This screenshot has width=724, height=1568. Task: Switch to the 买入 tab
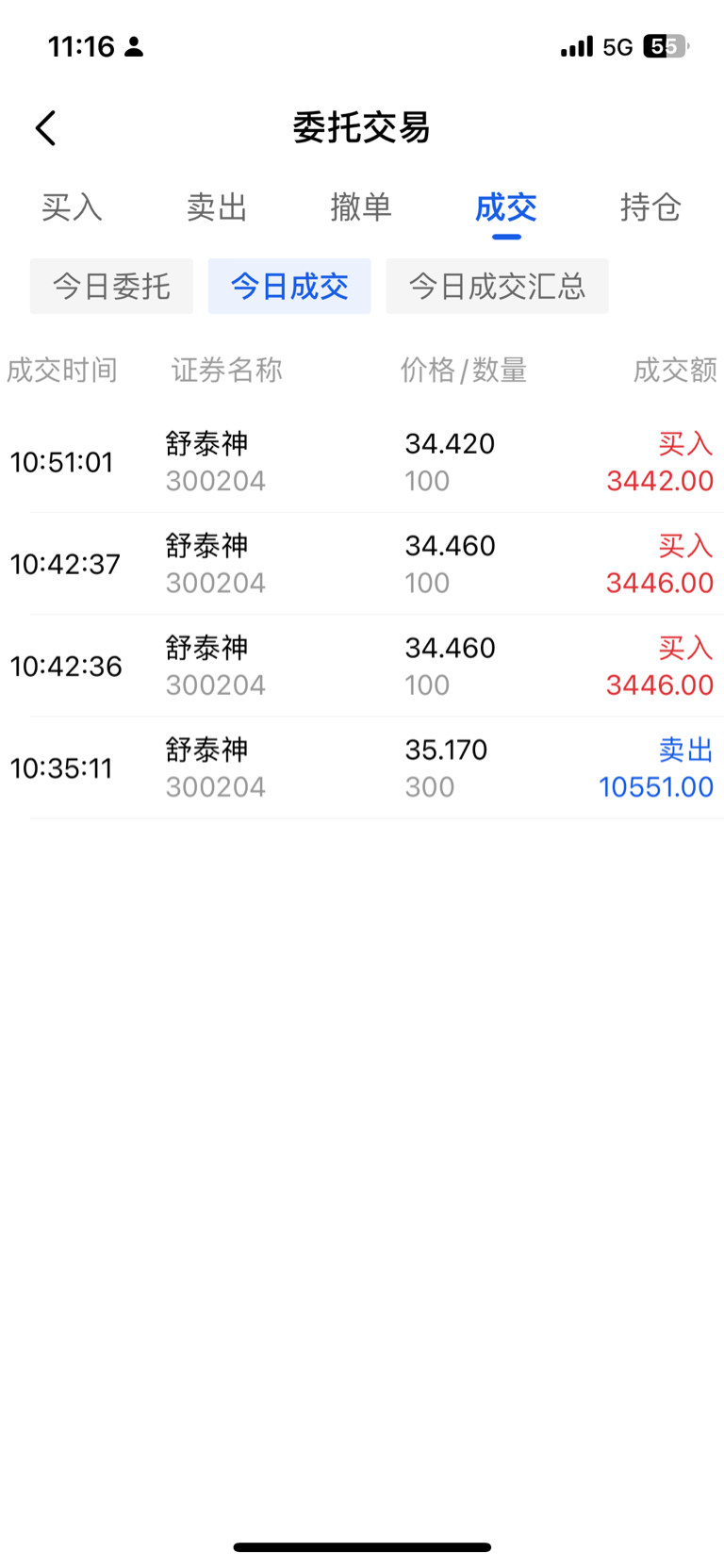pyautogui.click(x=72, y=207)
